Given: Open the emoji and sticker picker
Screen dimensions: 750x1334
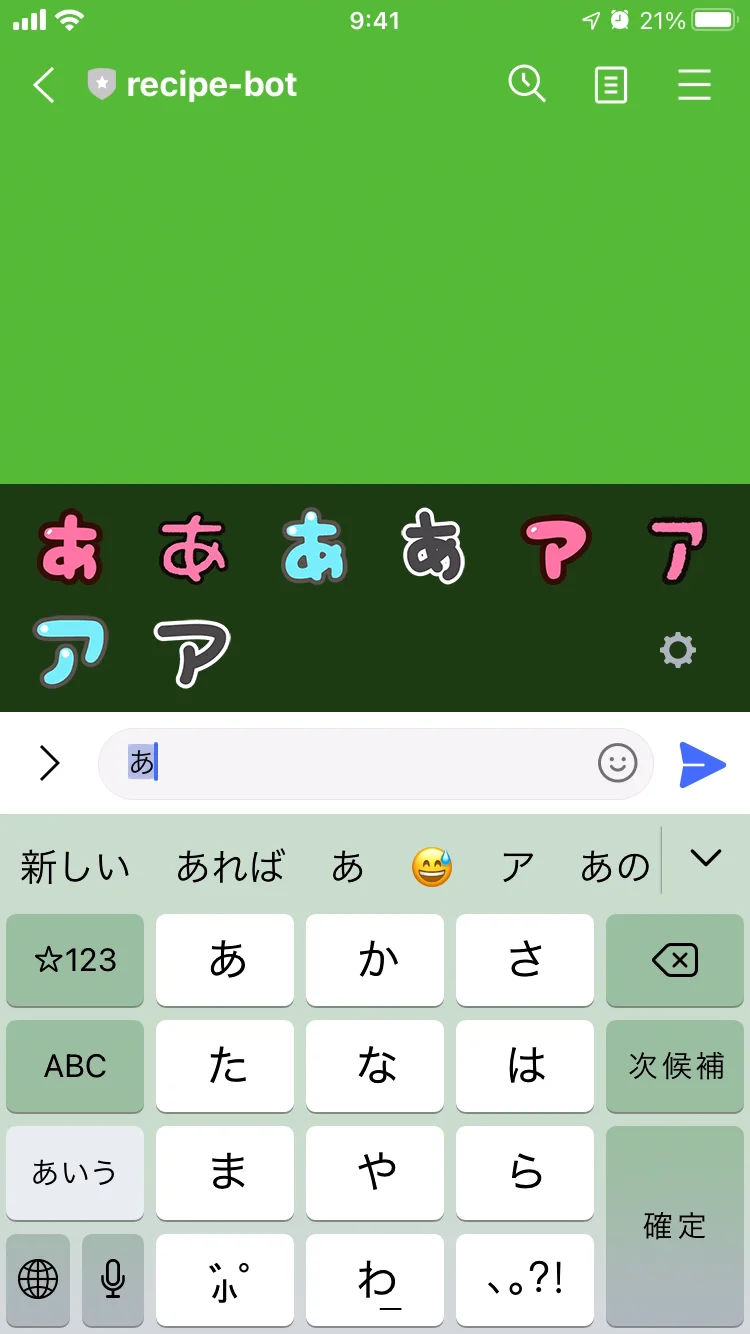Looking at the screenshot, I should point(617,764).
